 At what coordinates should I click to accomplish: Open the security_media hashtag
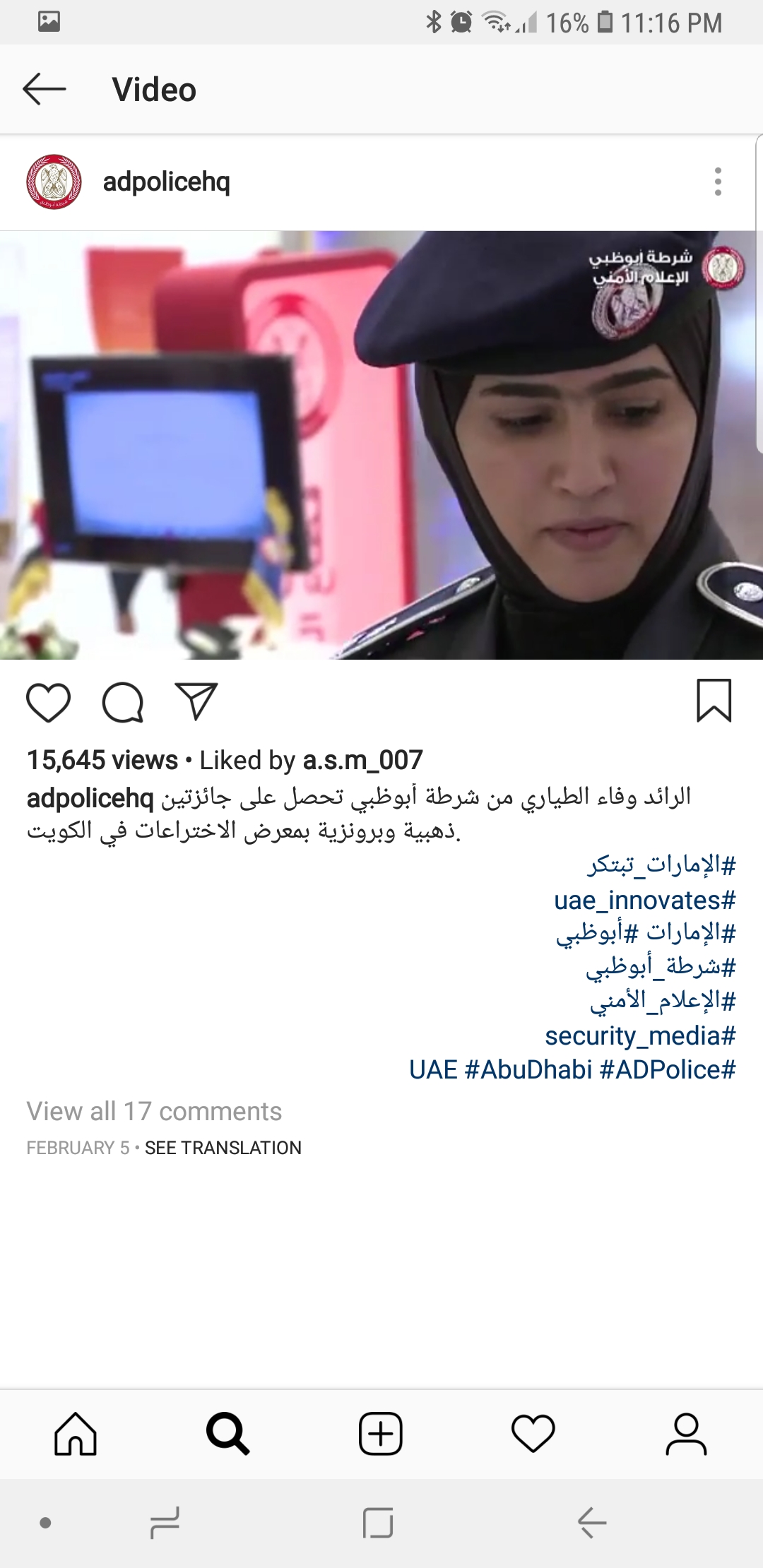[640, 1036]
